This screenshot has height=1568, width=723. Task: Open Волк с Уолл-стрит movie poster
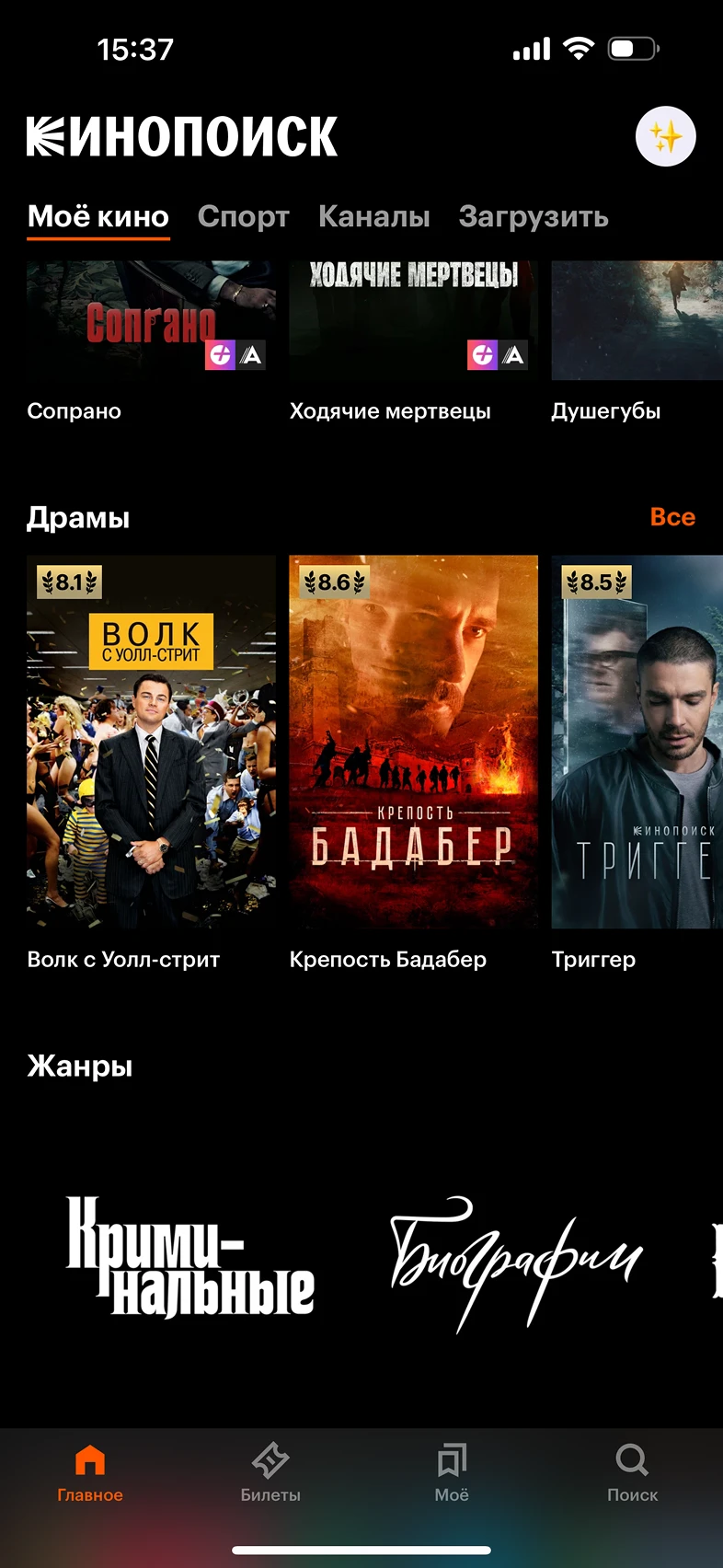[x=152, y=742]
